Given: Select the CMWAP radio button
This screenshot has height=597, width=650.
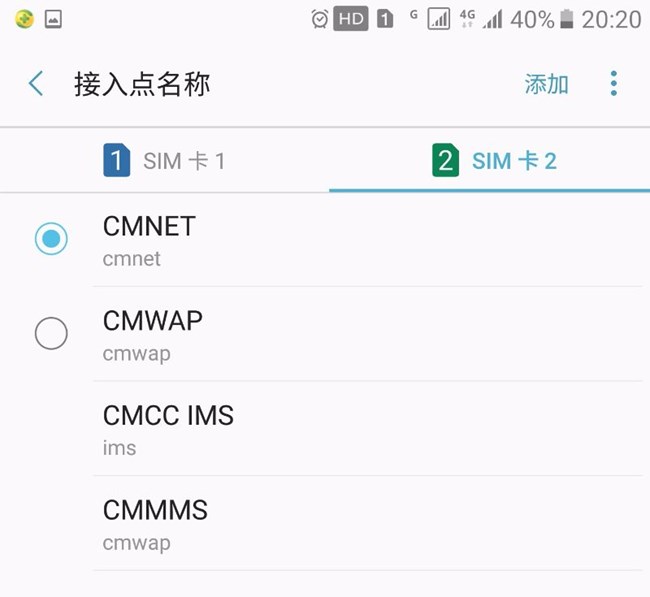Looking at the screenshot, I should (51, 333).
